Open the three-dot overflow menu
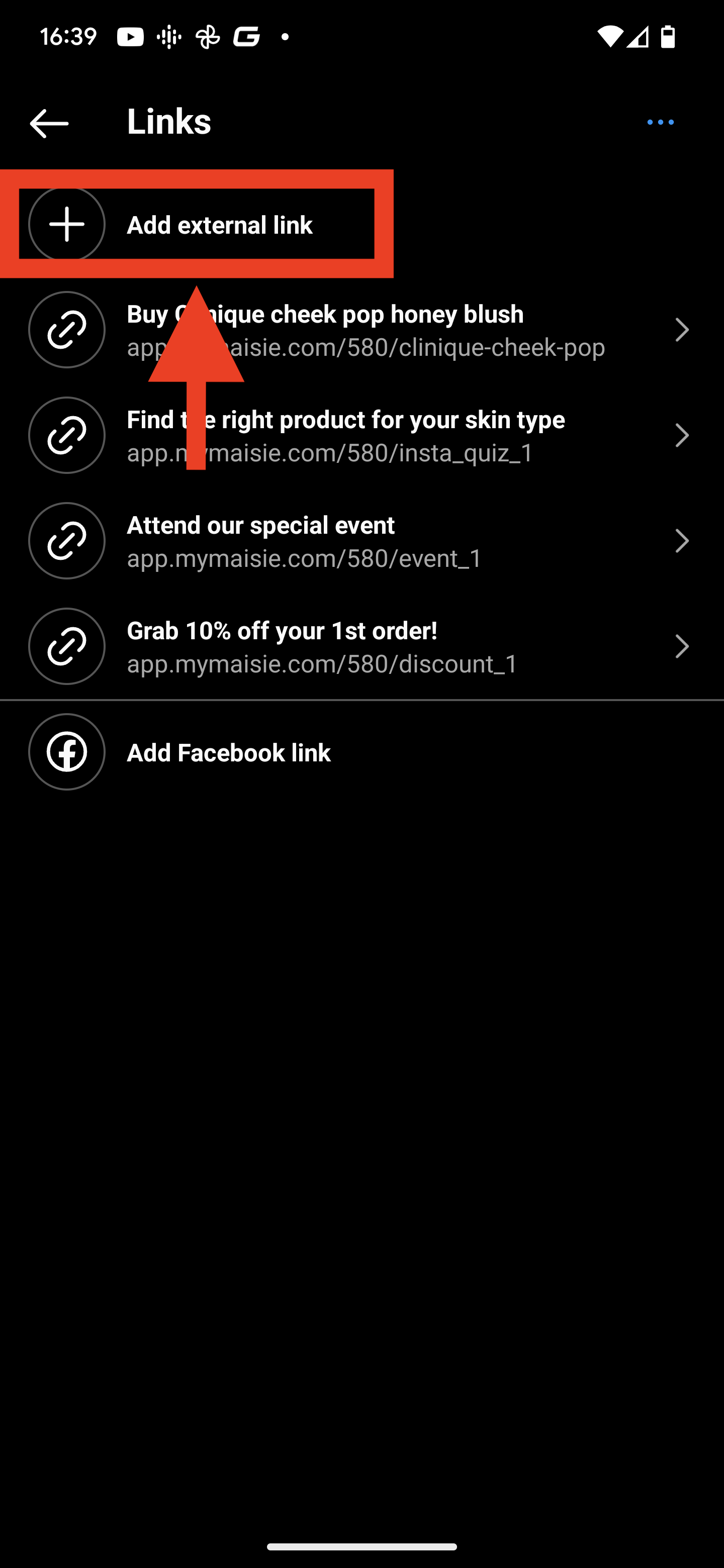This screenshot has width=724, height=1568. 660,122
